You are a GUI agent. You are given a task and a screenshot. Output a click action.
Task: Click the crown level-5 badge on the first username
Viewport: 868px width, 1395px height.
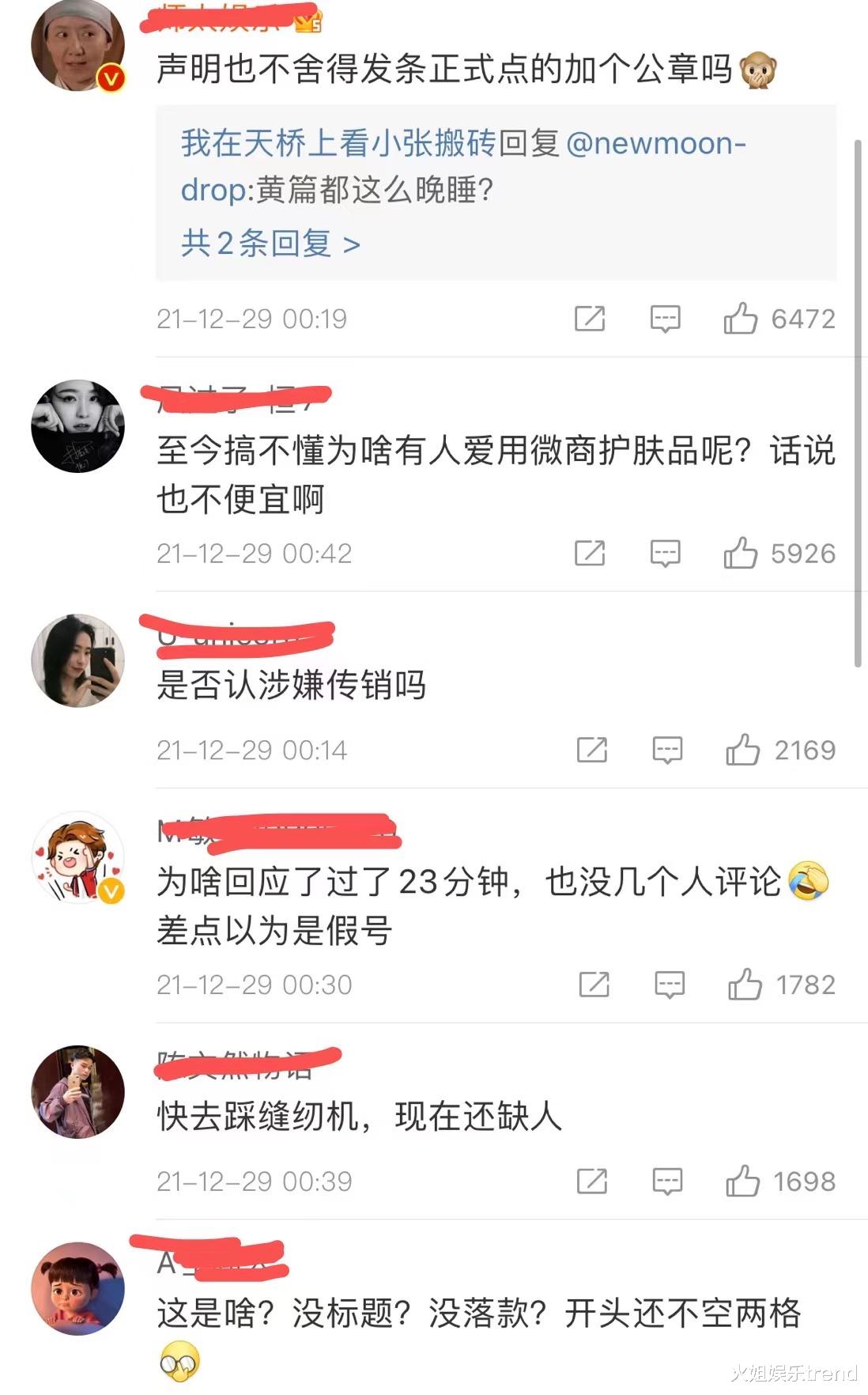point(307,22)
